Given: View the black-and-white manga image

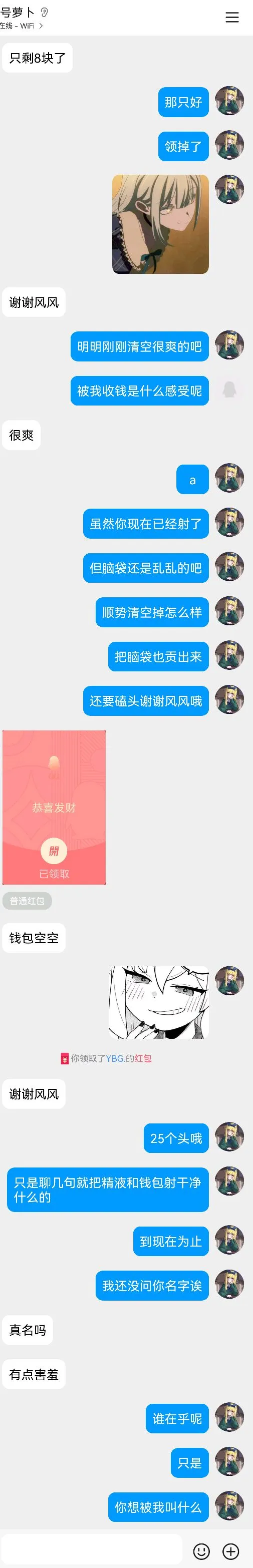Looking at the screenshot, I should point(159,1002).
